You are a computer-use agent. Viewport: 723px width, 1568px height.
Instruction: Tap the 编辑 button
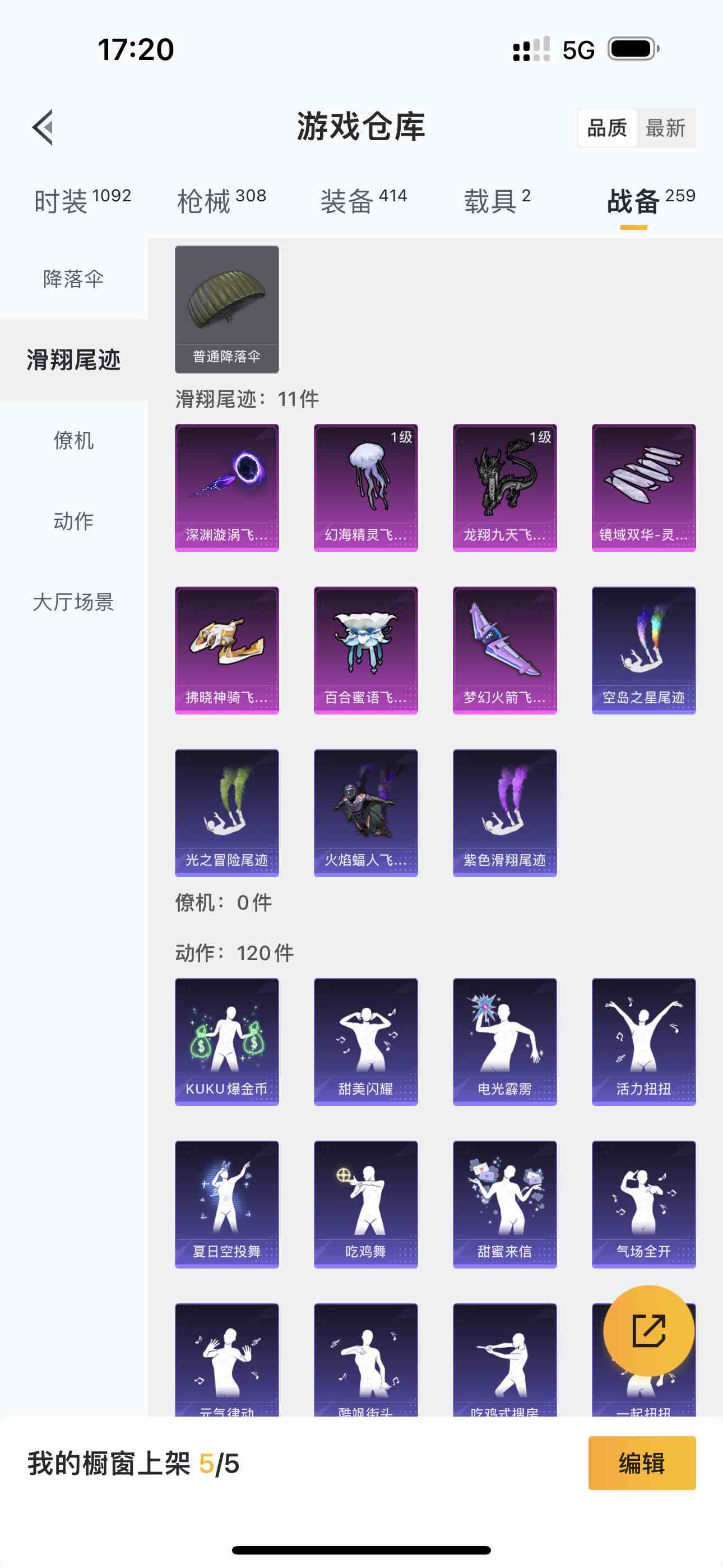(641, 1463)
